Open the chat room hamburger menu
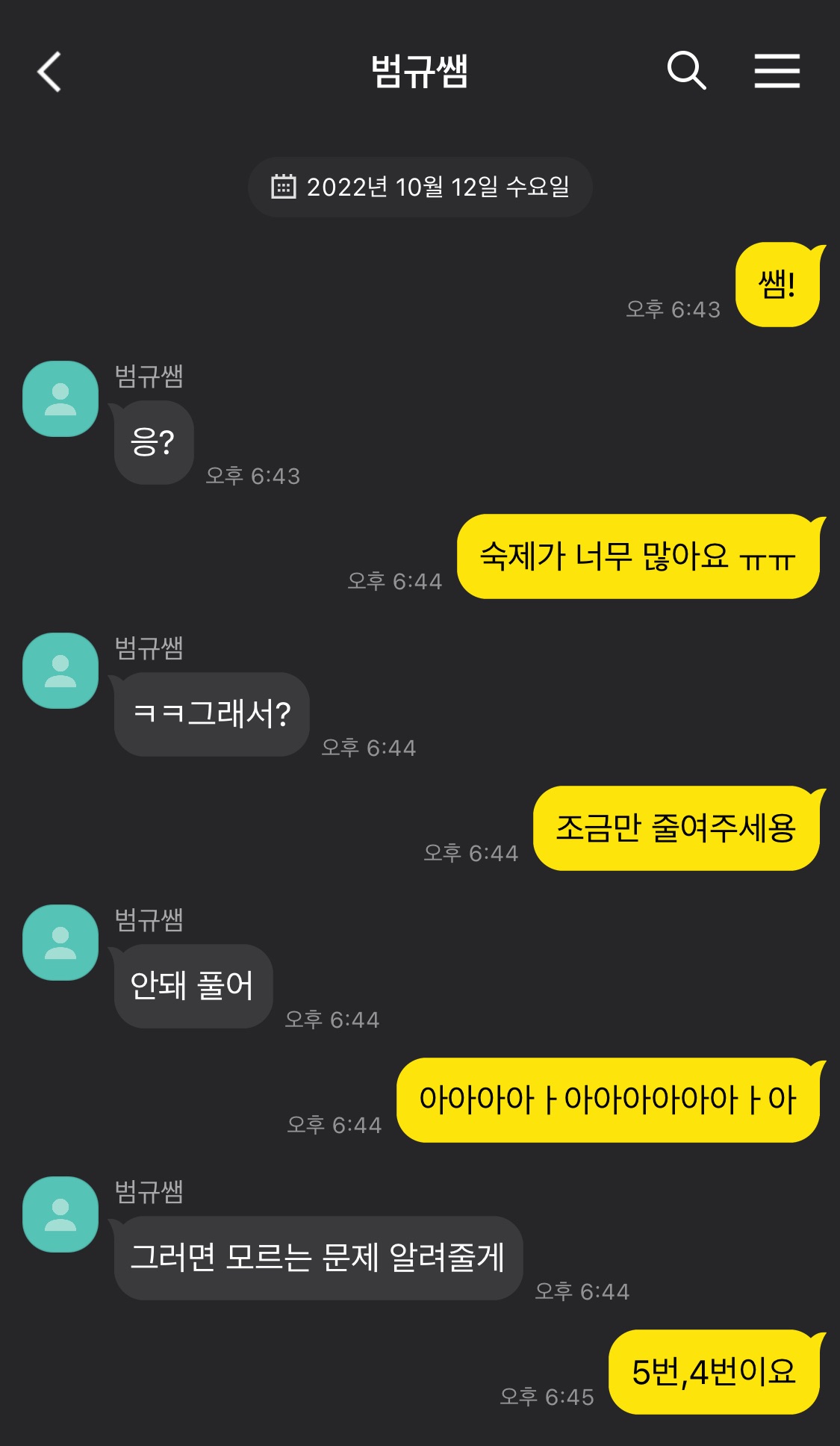 point(777,71)
